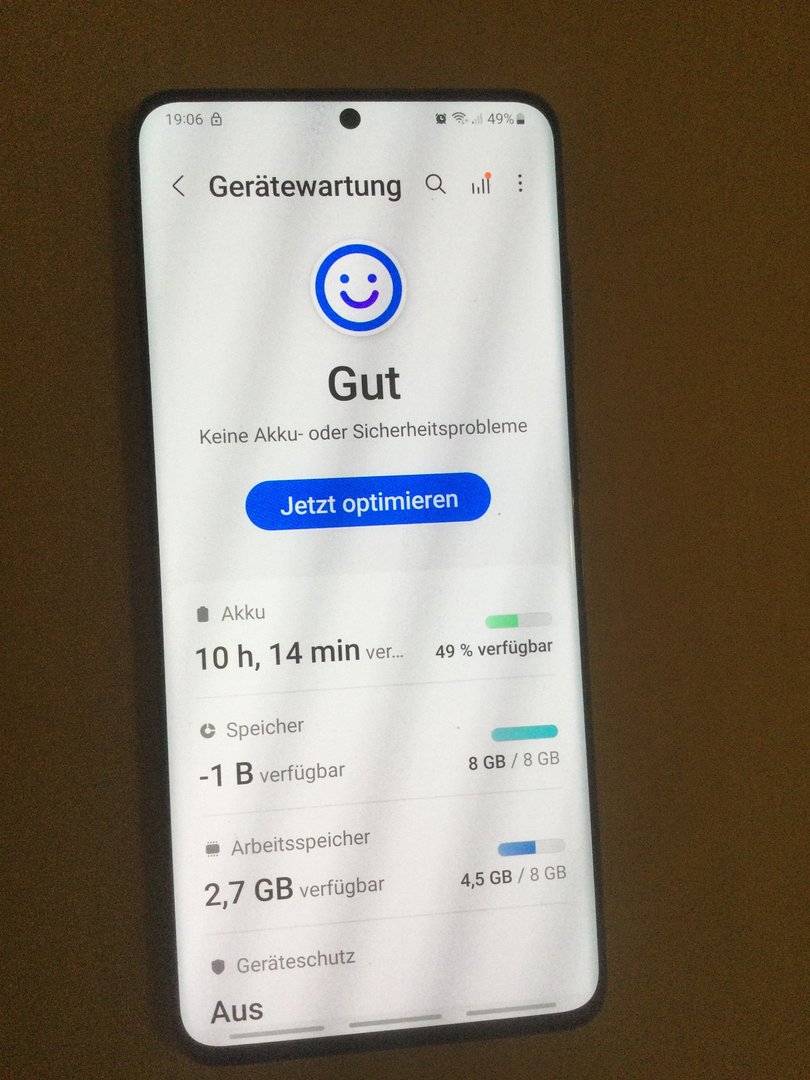Screen dimensions: 810x1080
Task: Open the Akku battery details
Action: pyautogui.click(x=372, y=636)
